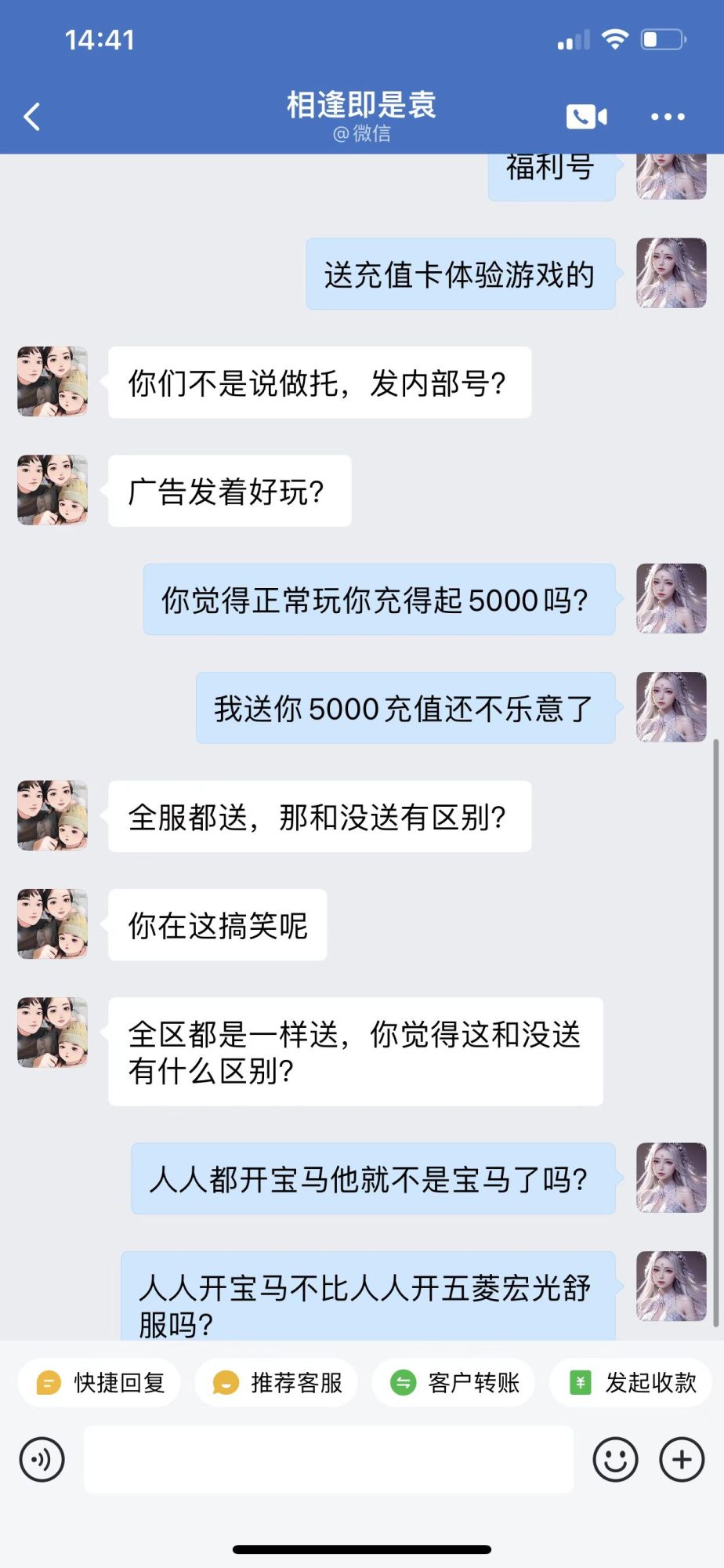Go back from the chat

pyautogui.click(x=32, y=117)
